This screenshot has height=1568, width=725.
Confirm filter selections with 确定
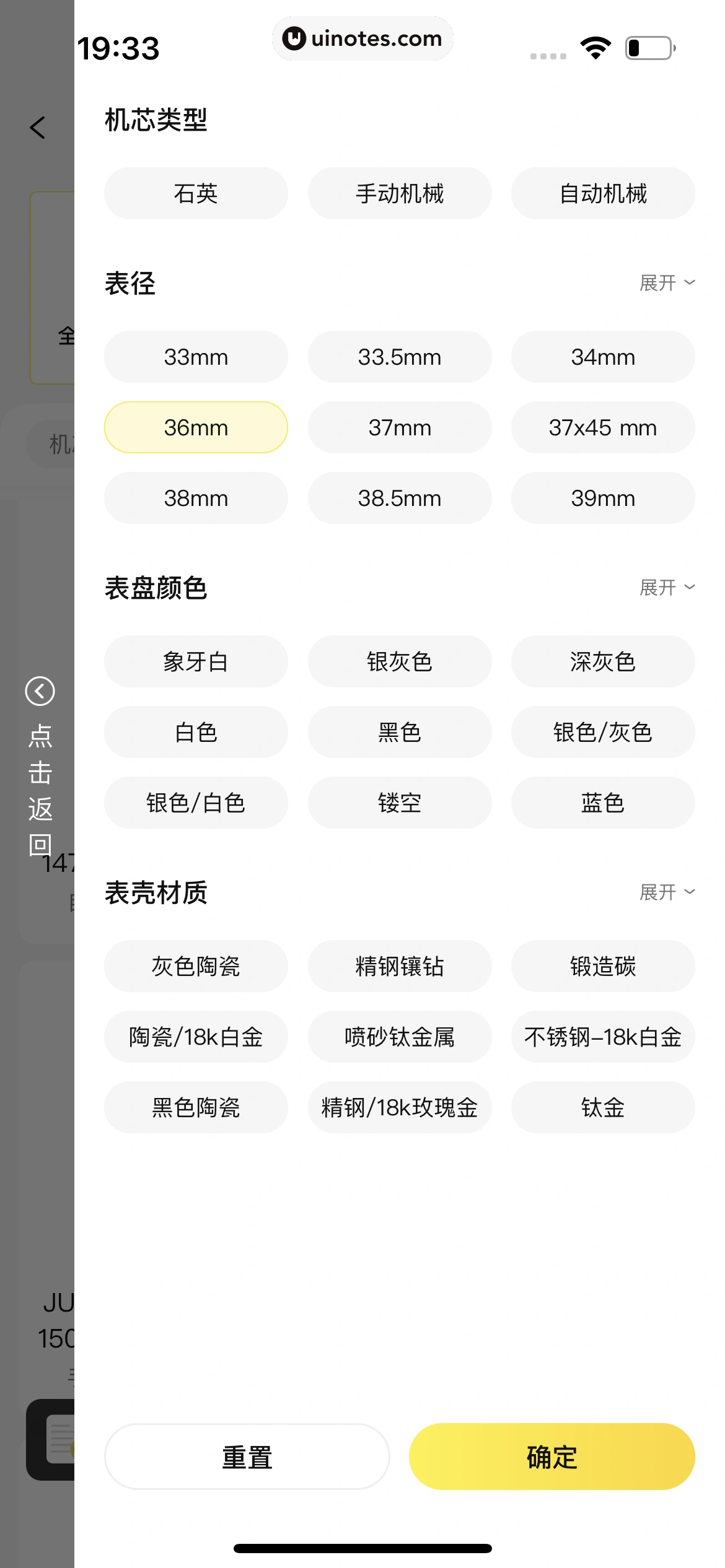[x=551, y=1457]
